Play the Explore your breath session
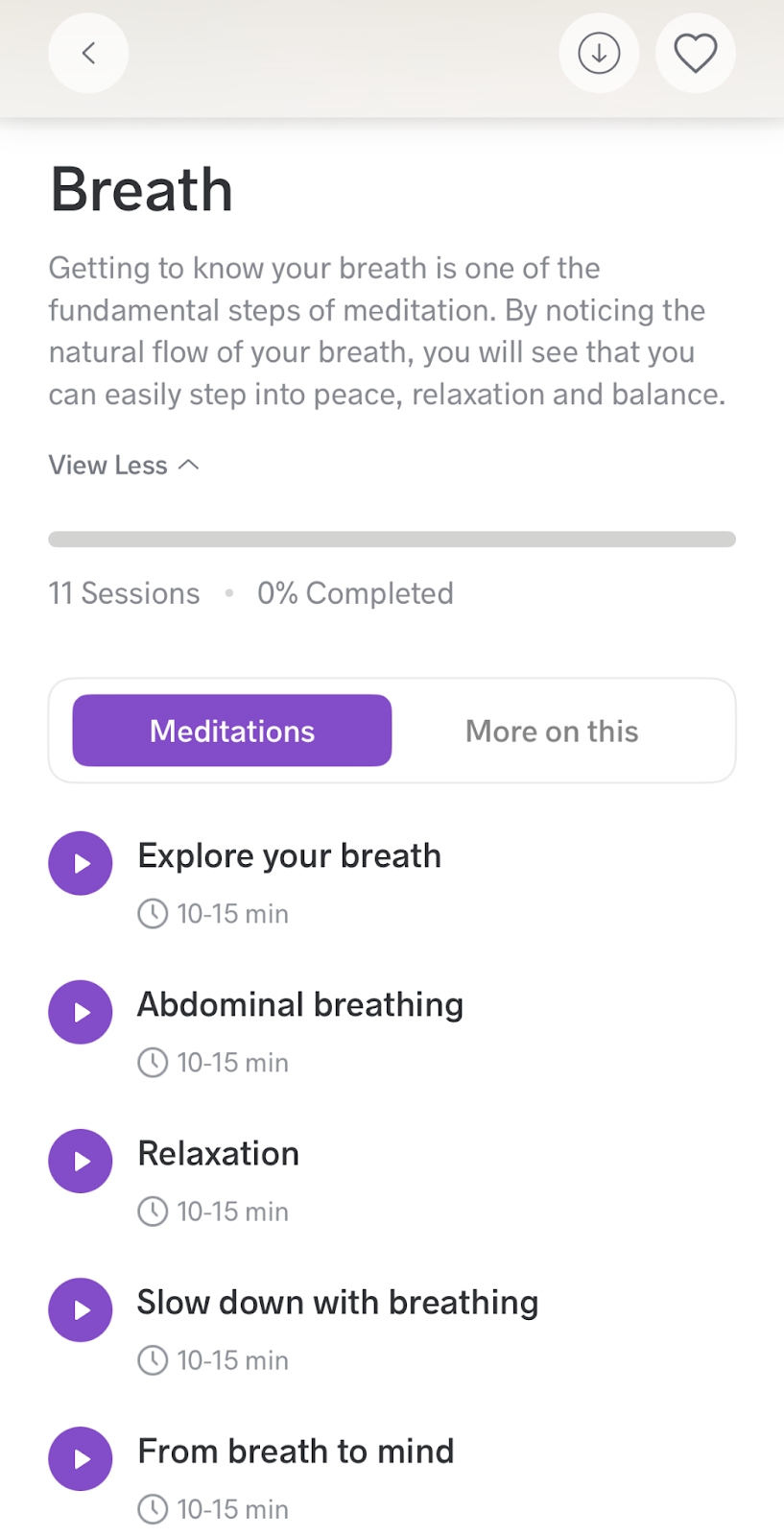The width and height of the screenshot is (784, 1536). click(x=81, y=863)
